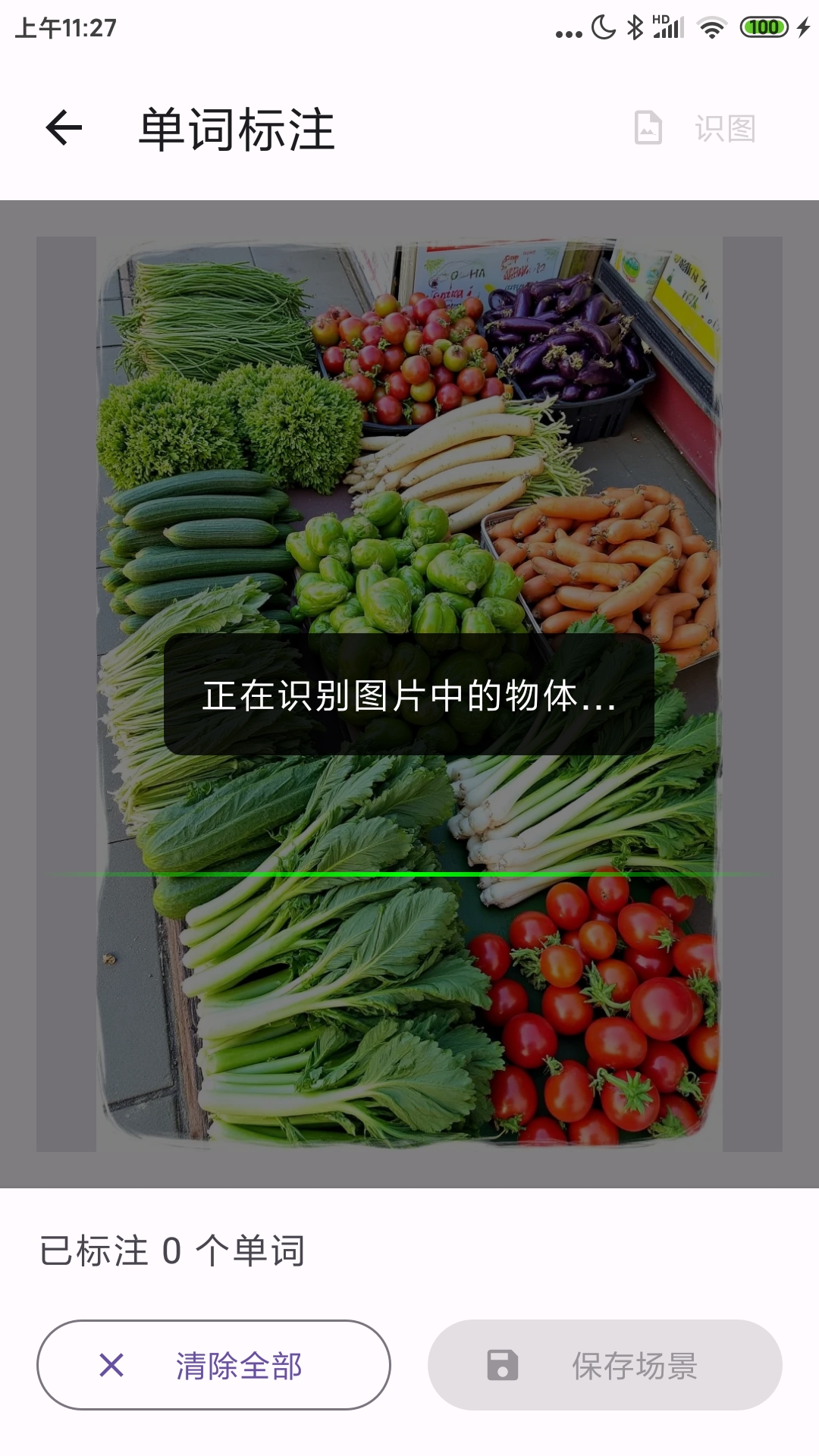819x1456 pixels.
Task: Tap the 识图 recognize image button
Action: (x=696, y=128)
